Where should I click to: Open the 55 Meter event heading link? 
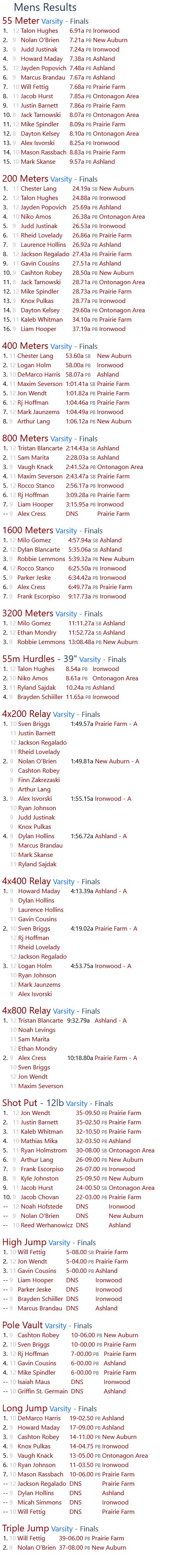21,21
